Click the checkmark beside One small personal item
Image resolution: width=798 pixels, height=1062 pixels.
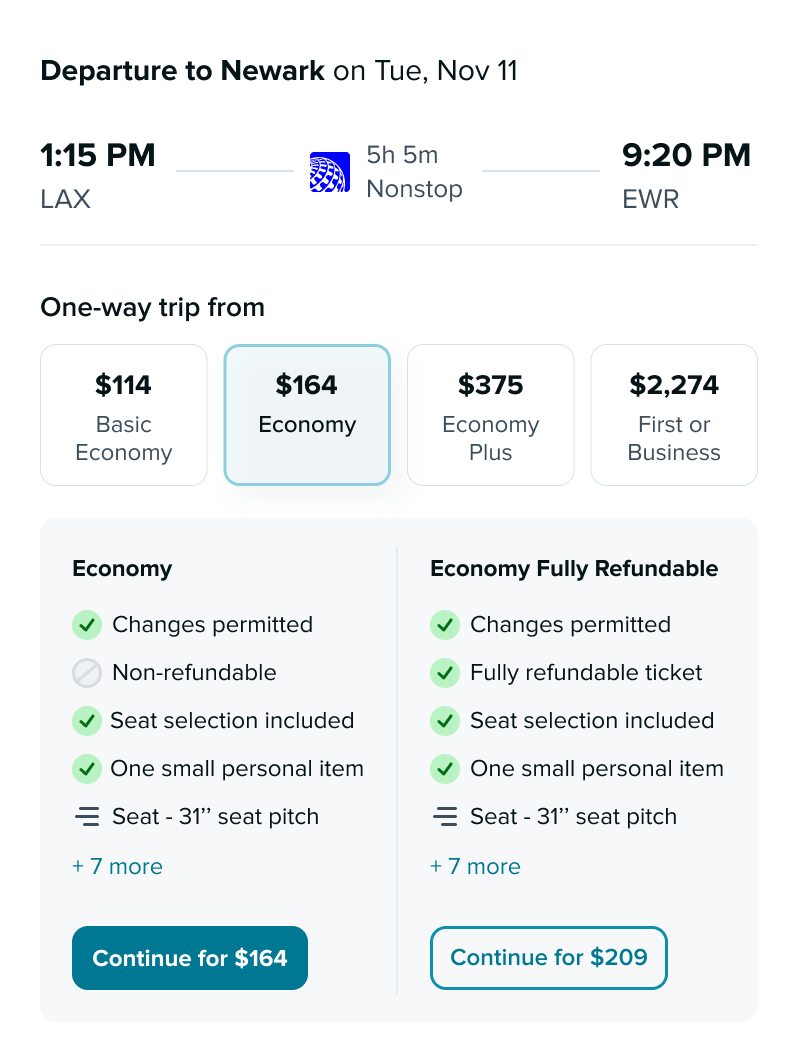pyautogui.click(x=87, y=768)
